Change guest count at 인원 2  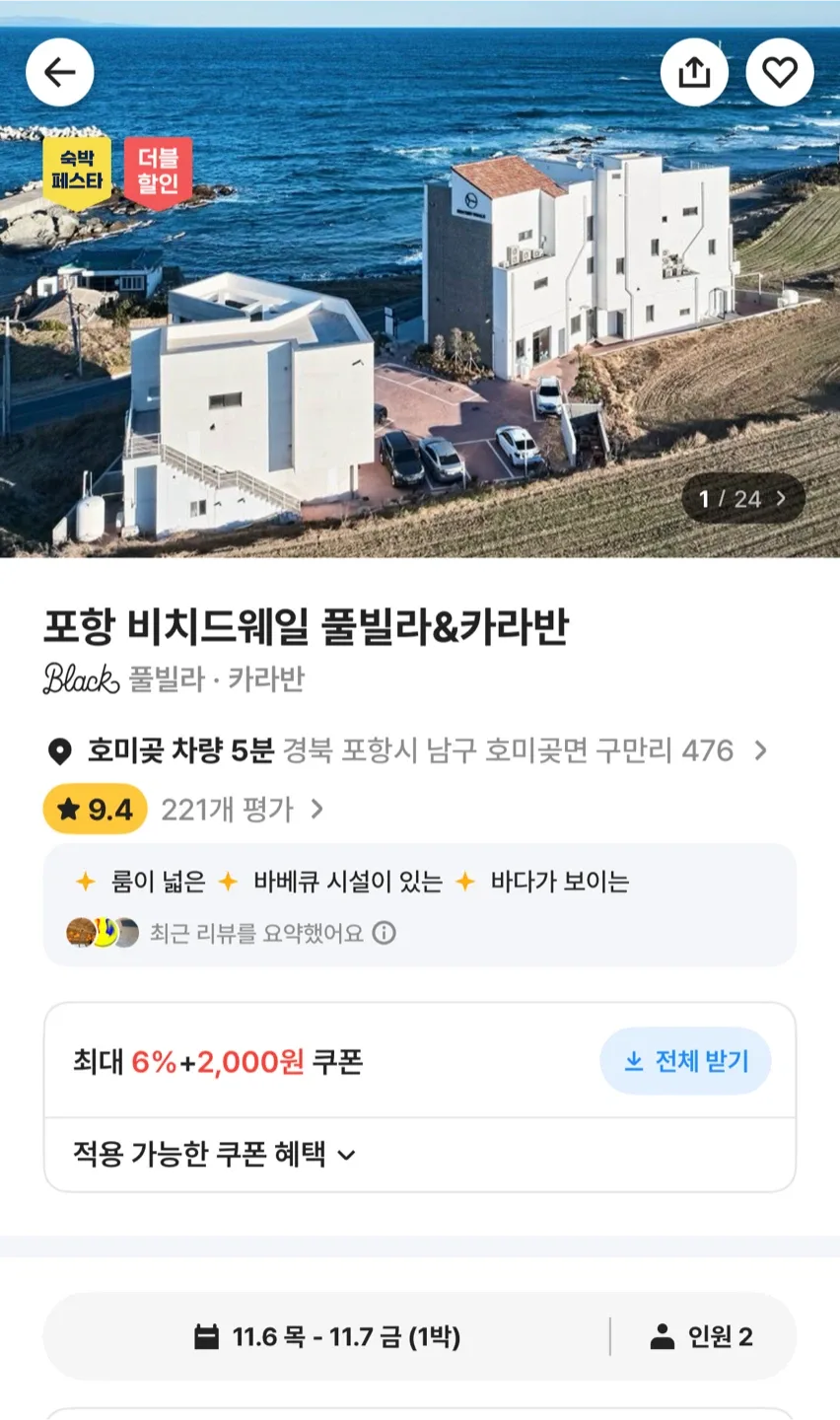[x=702, y=1337]
